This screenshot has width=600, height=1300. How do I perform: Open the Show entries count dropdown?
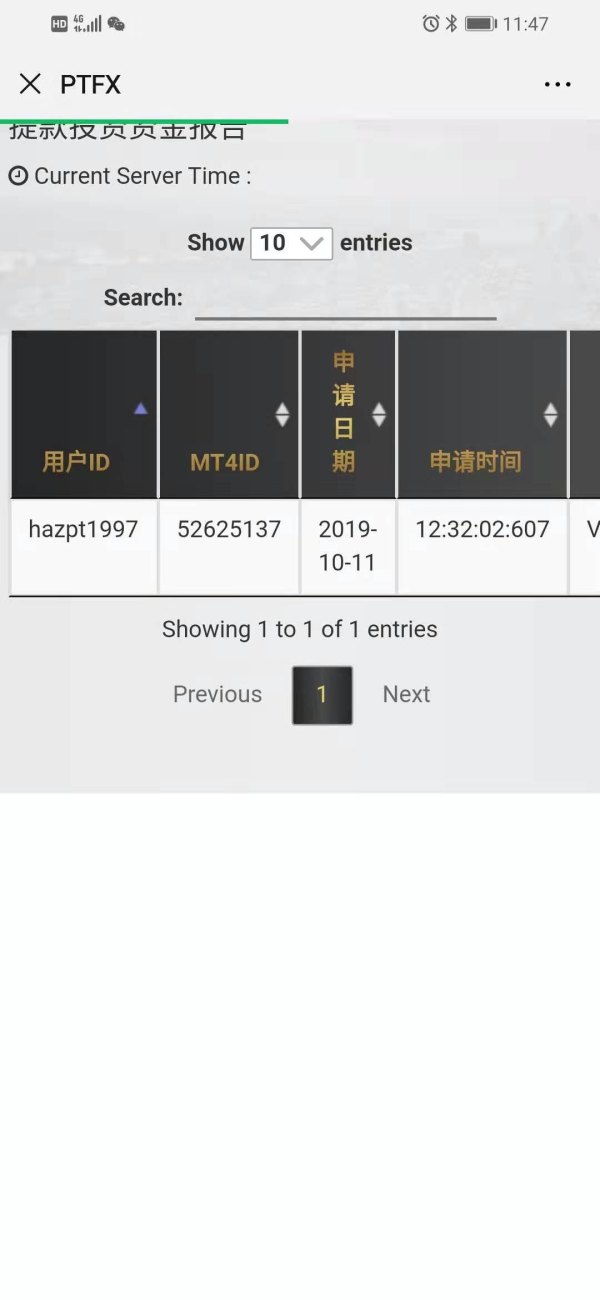pyautogui.click(x=291, y=243)
